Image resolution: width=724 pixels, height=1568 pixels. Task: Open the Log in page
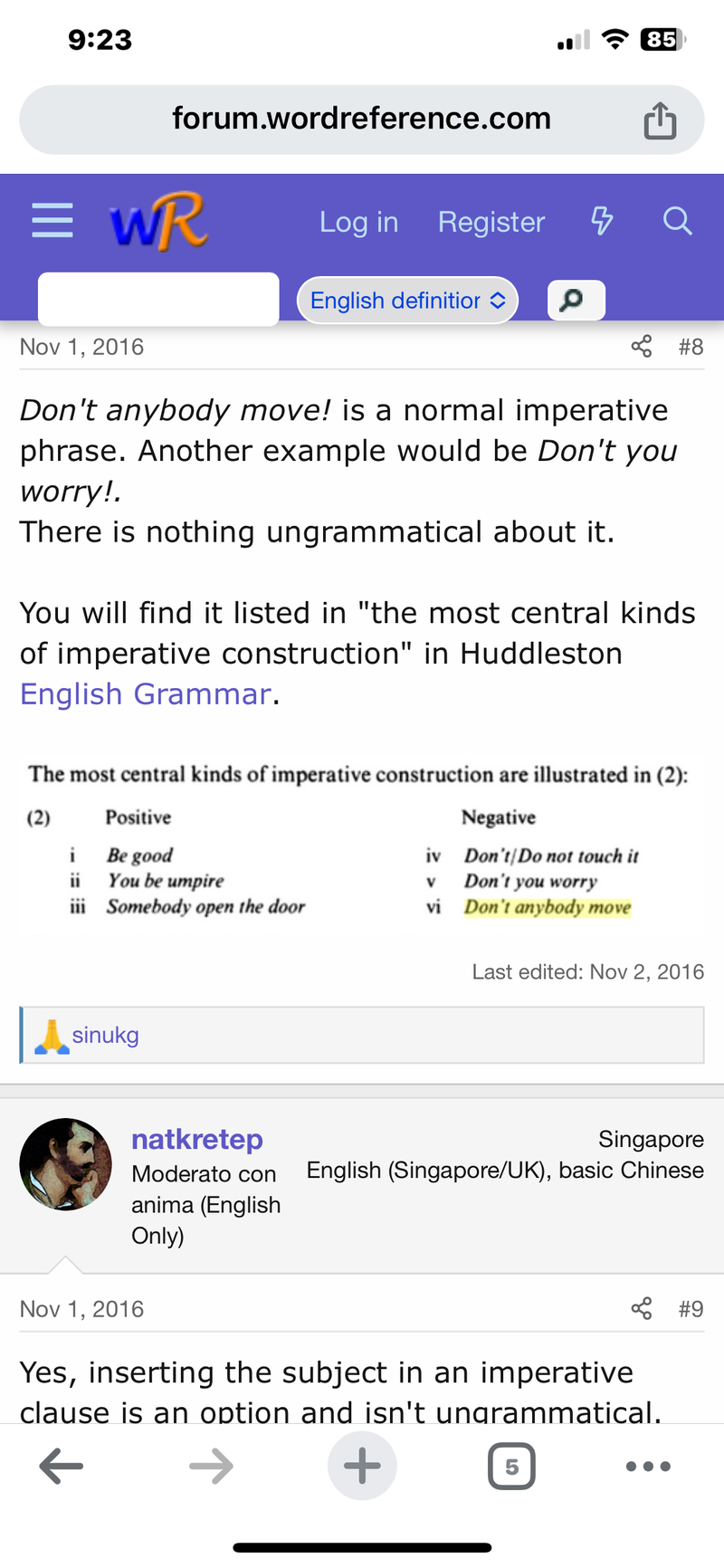click(x=358, y=222)
